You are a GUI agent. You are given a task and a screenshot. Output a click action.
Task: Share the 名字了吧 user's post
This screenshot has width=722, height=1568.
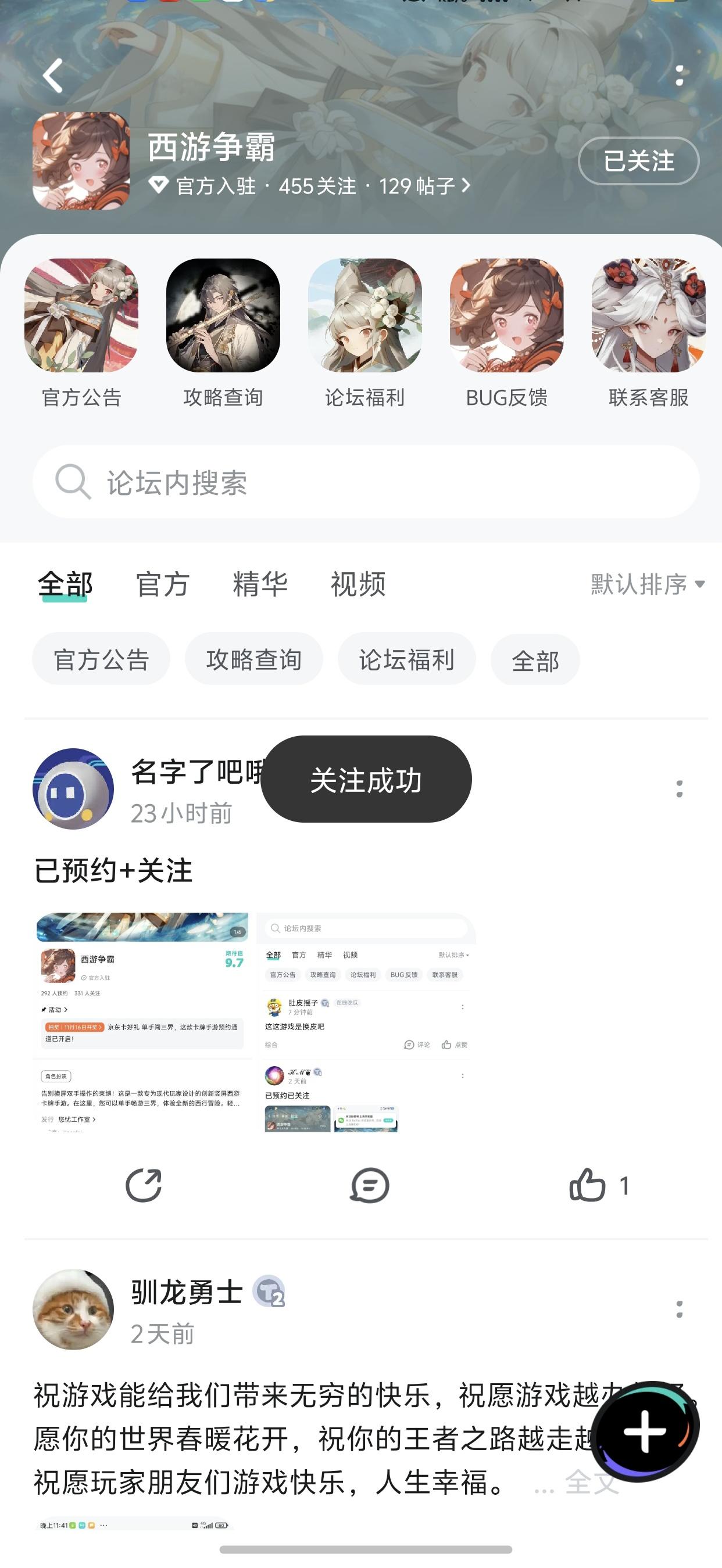pos(144,1185)
